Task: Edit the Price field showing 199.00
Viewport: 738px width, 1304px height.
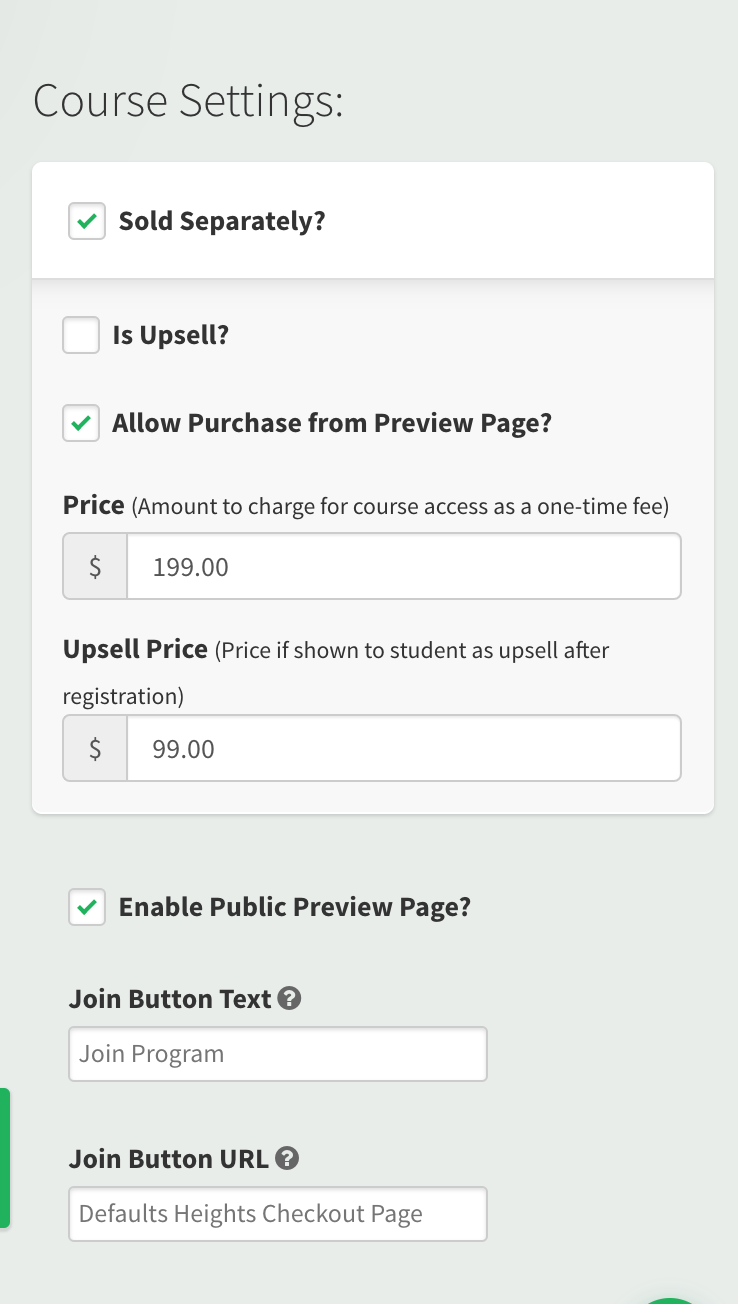Action: pos(402,567)
